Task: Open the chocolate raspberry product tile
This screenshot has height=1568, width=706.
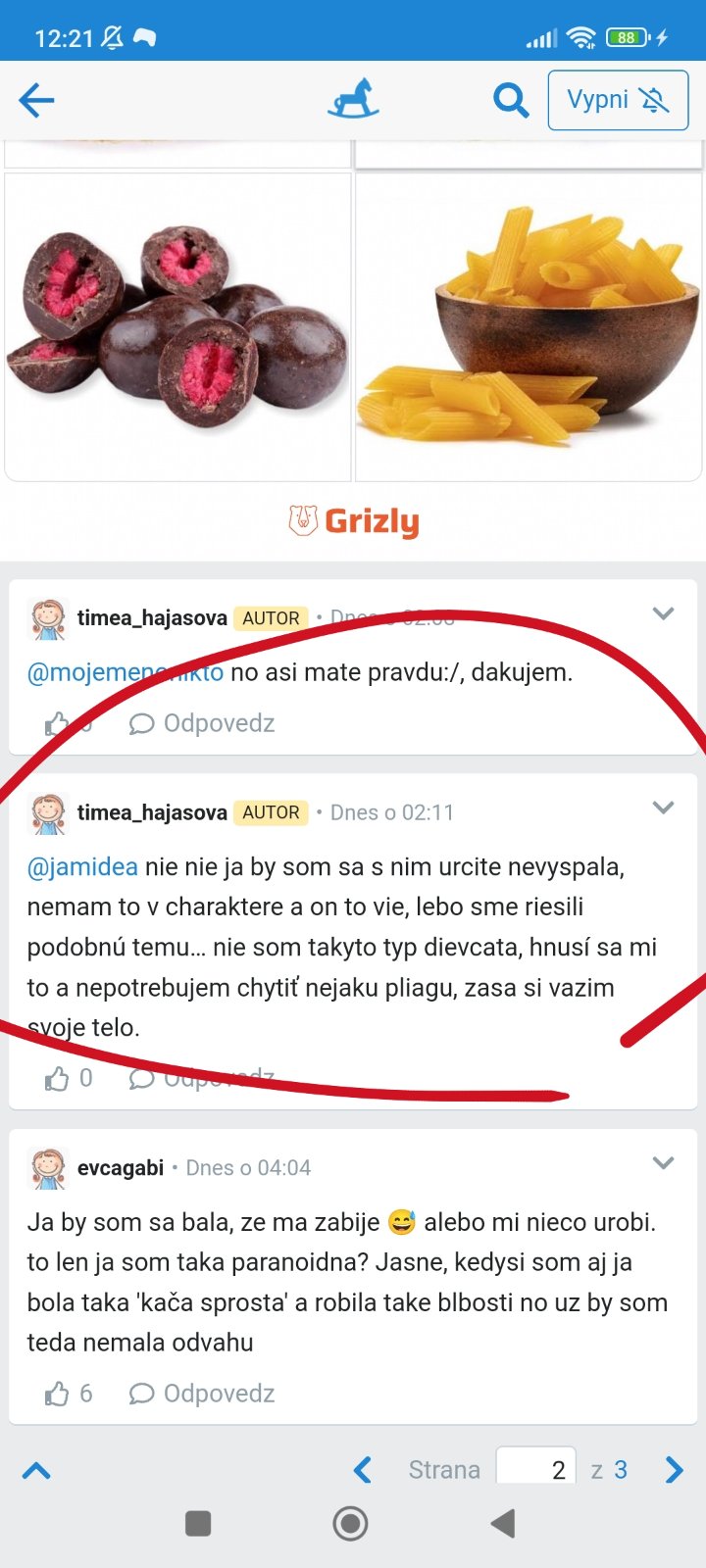Action: [177, 326]
